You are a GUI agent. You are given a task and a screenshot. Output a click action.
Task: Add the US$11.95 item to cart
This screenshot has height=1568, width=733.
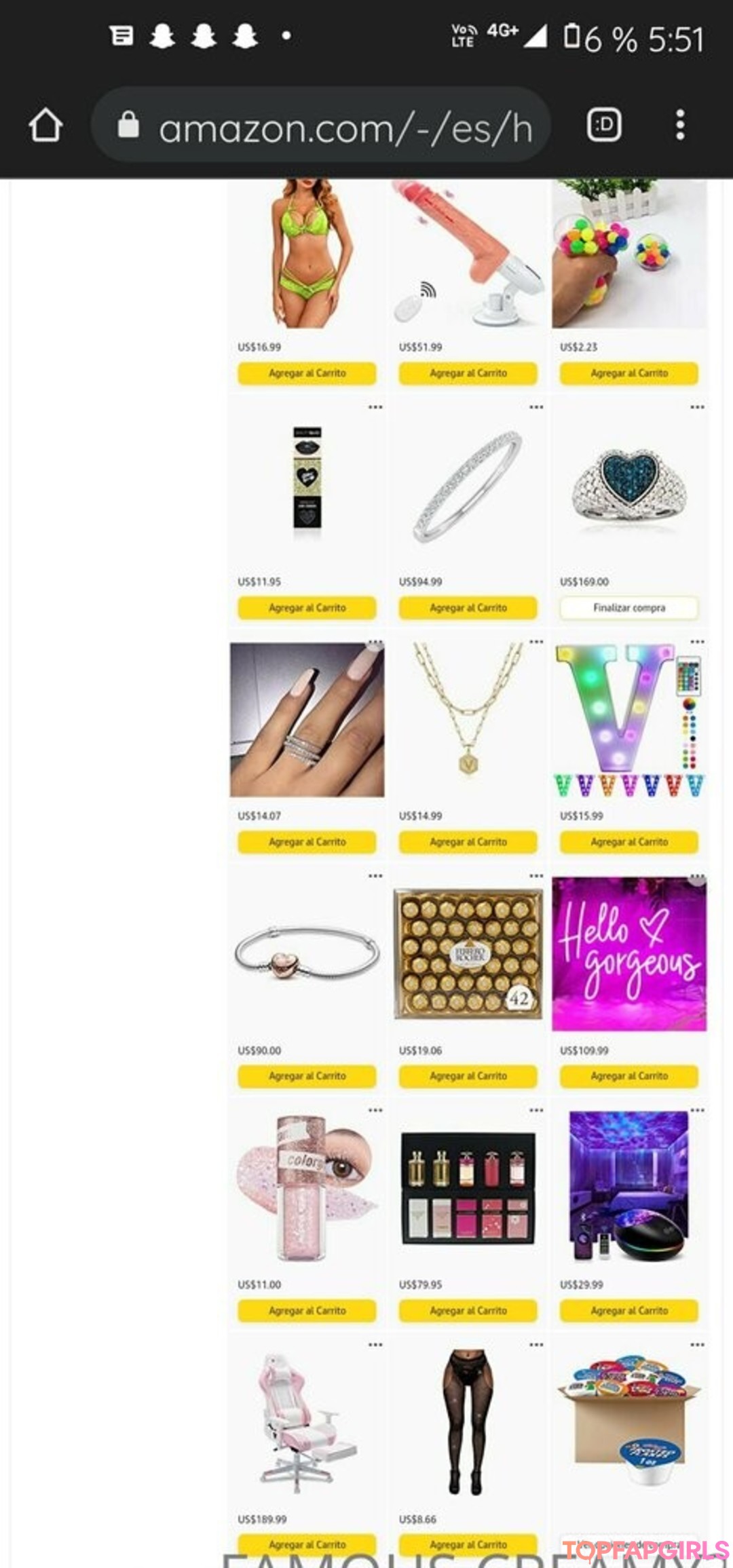click(x=307, y=608)
